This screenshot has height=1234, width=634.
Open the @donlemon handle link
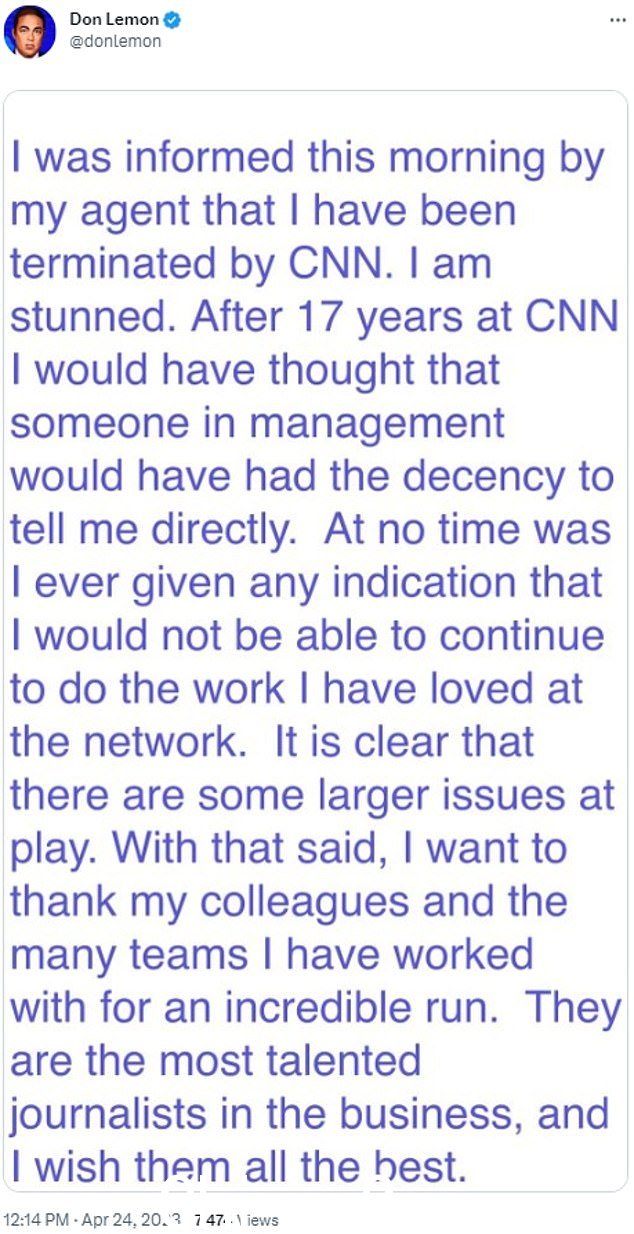(115, 42)
